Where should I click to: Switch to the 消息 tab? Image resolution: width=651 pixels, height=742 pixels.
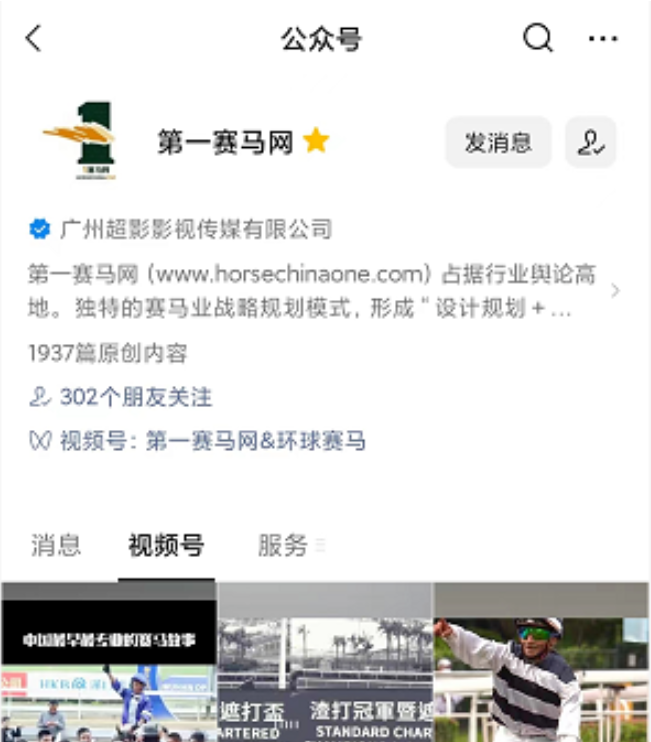coord(56,545)
